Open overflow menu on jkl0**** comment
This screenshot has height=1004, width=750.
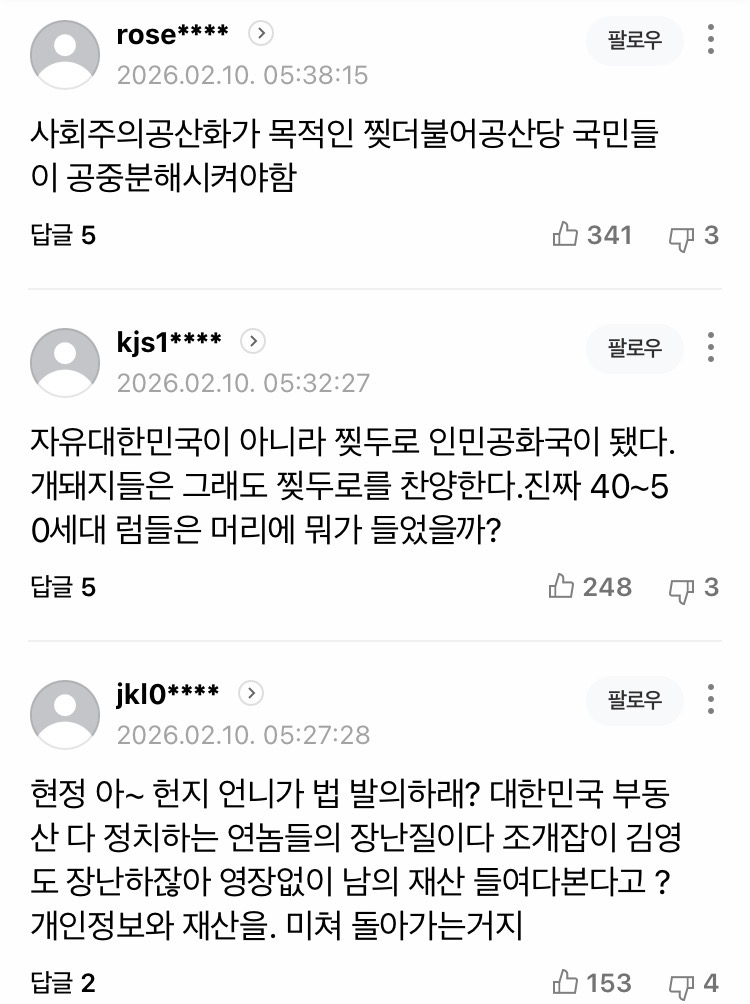click(x=711, y=699)
